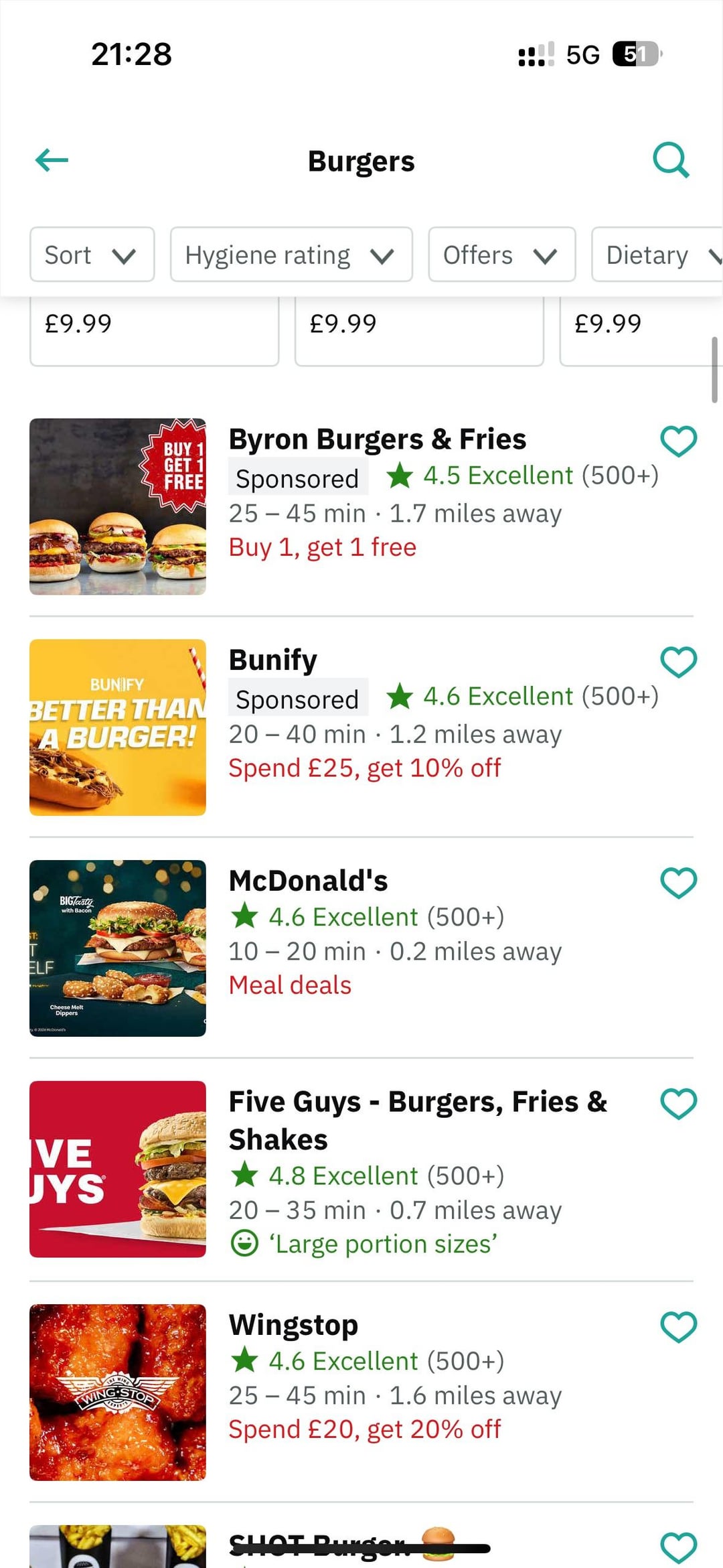The height and width of the screenshot is (1568, 723).
Task: Like McDonald's with the heart icon
Action: pos(678,883)
